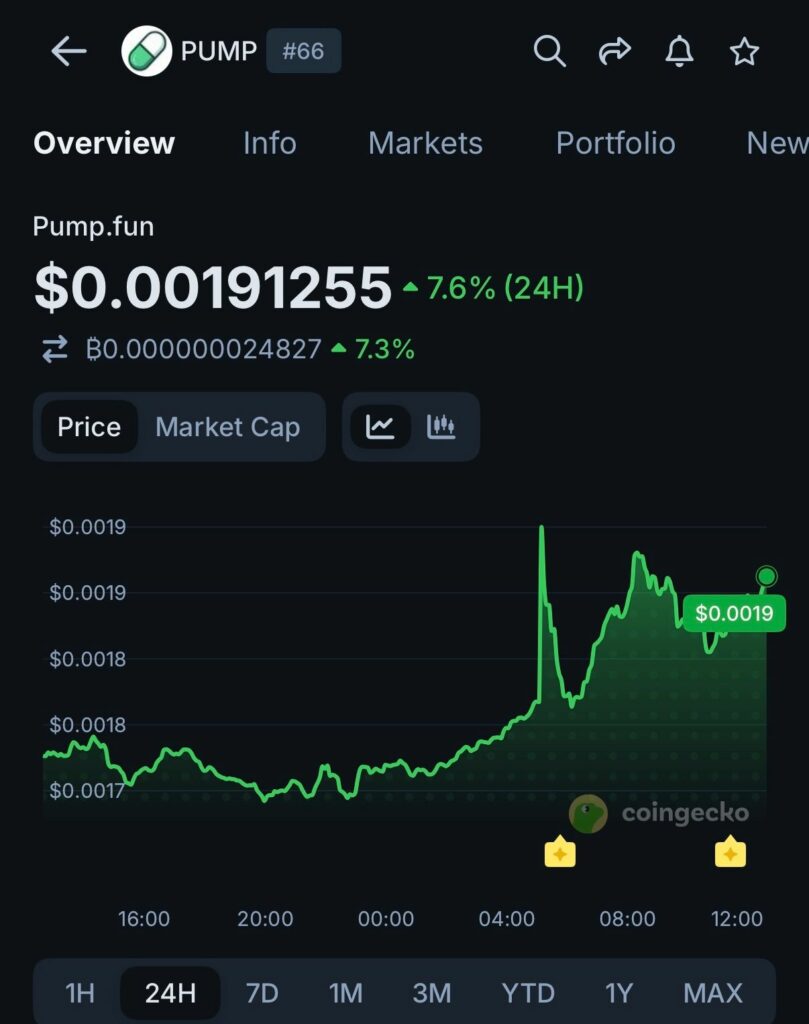The height and width of the screenshot is (1024, 809).
Task: Toggle the favorite star for PUMP
Action: point(744,51)
